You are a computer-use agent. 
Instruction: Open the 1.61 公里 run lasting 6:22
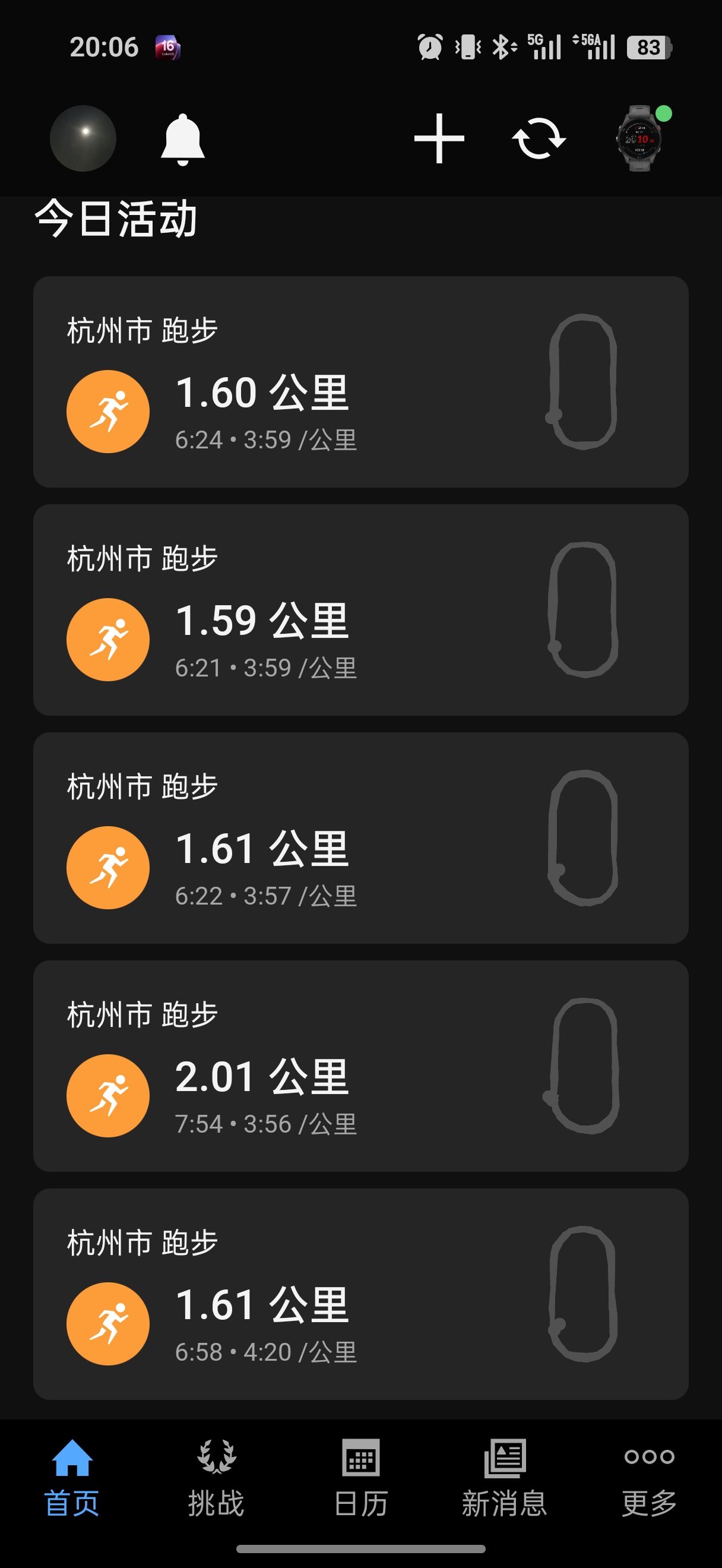point(360,837)
